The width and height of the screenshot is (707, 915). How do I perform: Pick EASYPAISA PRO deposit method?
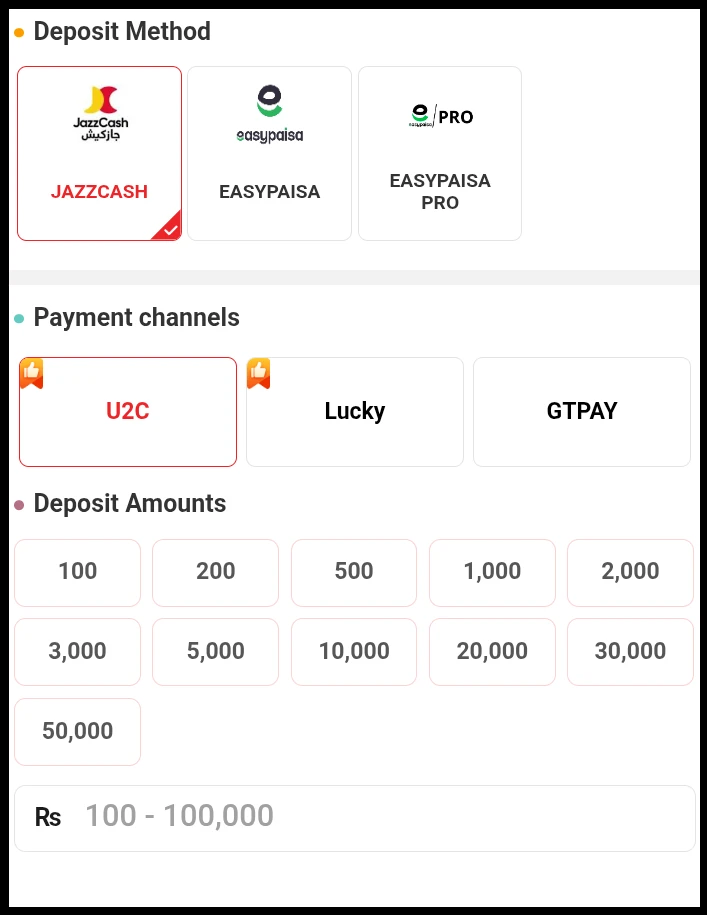(x=440, y=153)
